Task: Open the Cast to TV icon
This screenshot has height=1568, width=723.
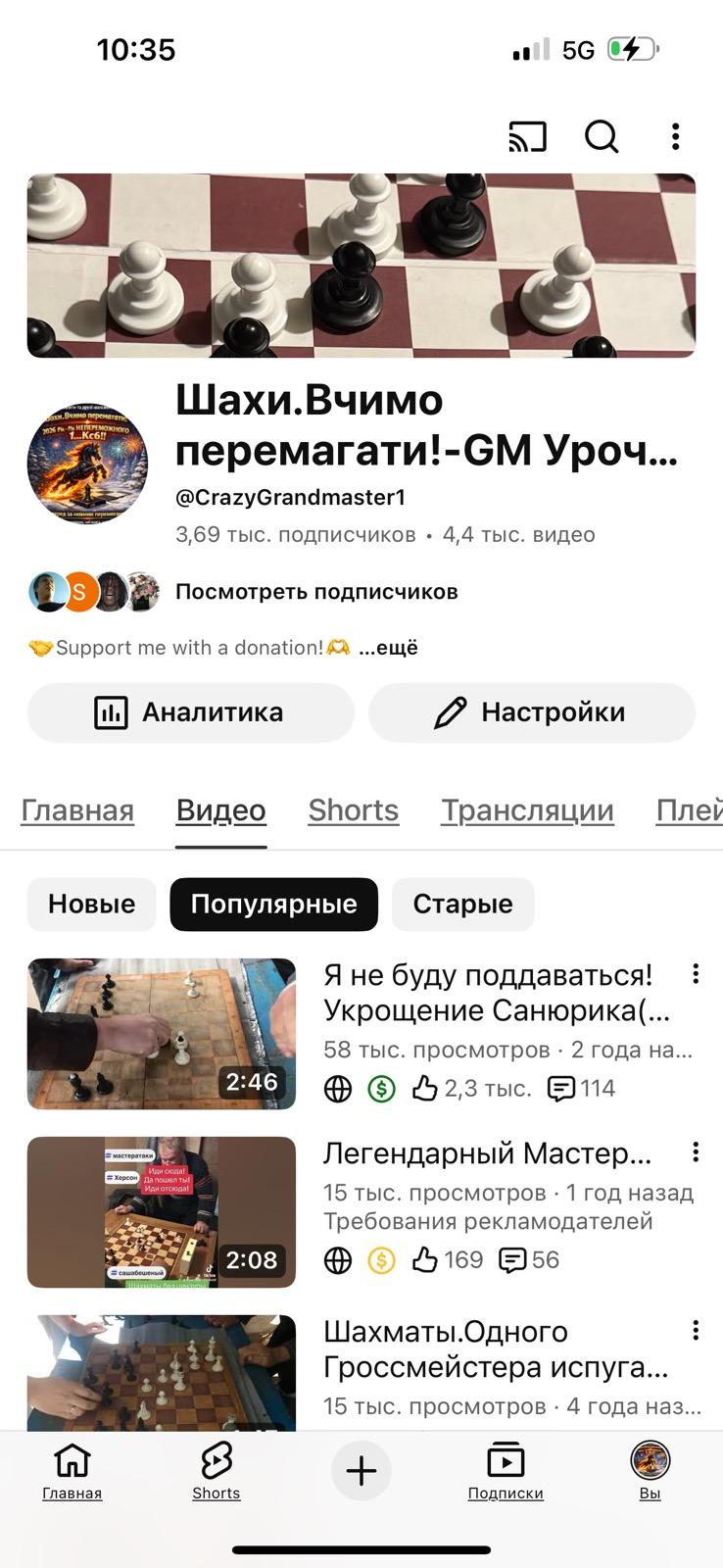Action: (527, 137)
